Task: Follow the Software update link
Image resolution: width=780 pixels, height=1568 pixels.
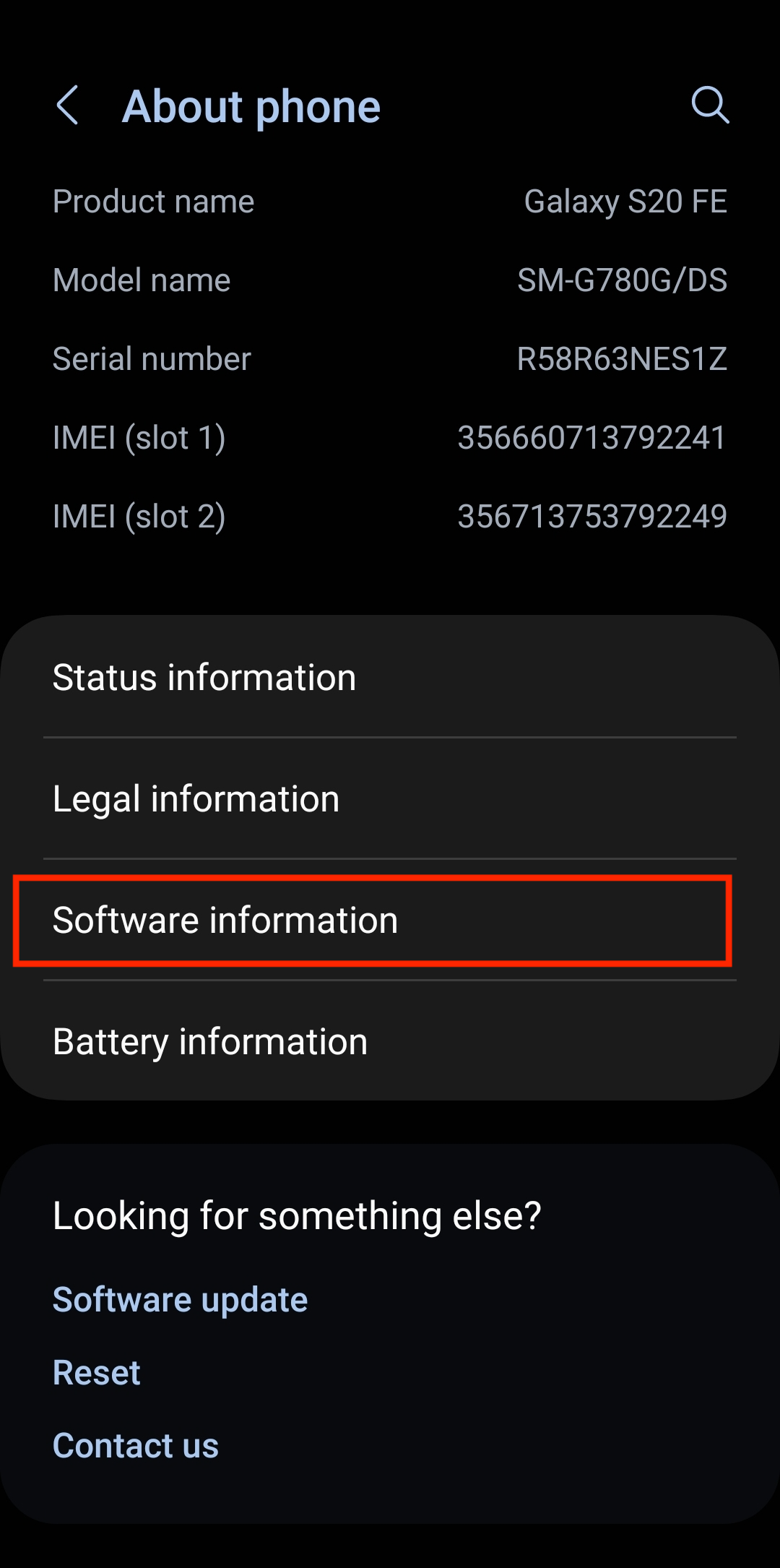Action: click(x=181, y=1300)
